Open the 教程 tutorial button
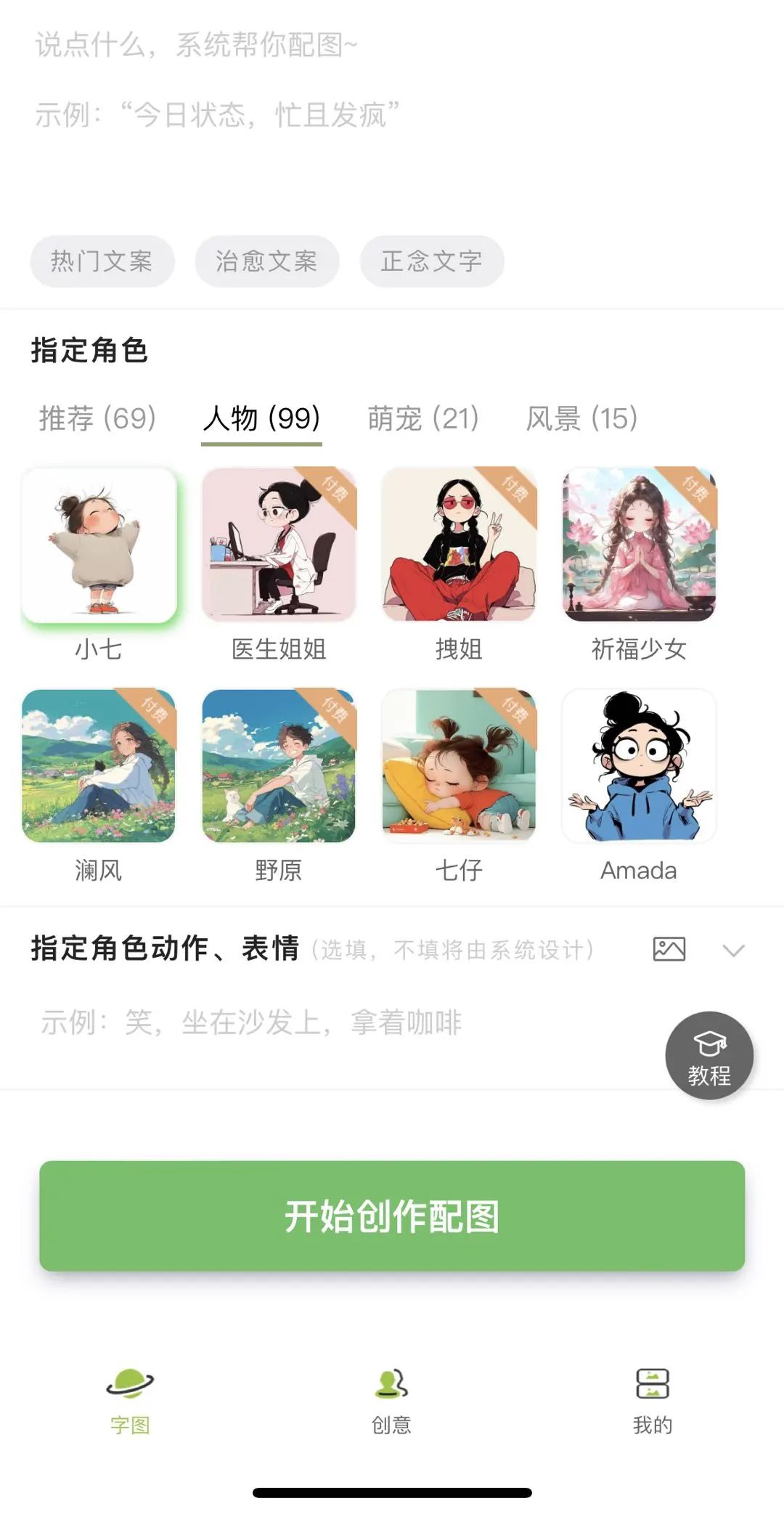 tap(709, 1055)
